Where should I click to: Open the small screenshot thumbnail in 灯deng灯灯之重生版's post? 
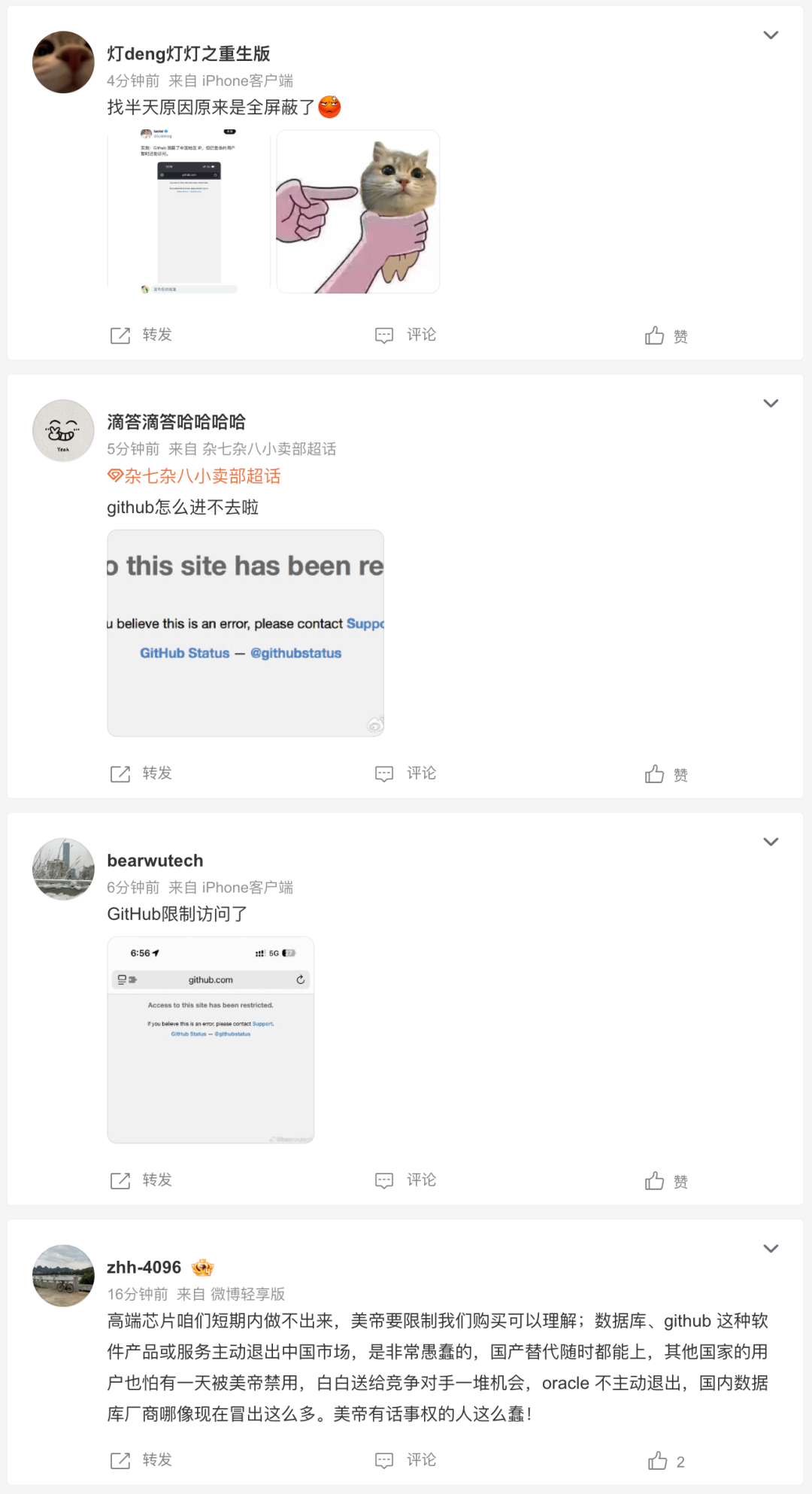(x=189, y=211)
